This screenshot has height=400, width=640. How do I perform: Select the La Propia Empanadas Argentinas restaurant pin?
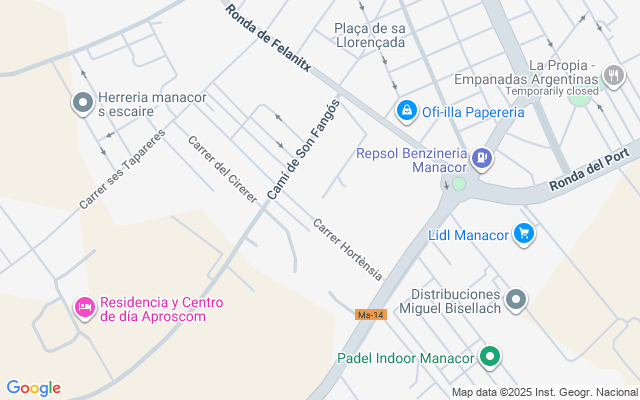coord(612,73)
